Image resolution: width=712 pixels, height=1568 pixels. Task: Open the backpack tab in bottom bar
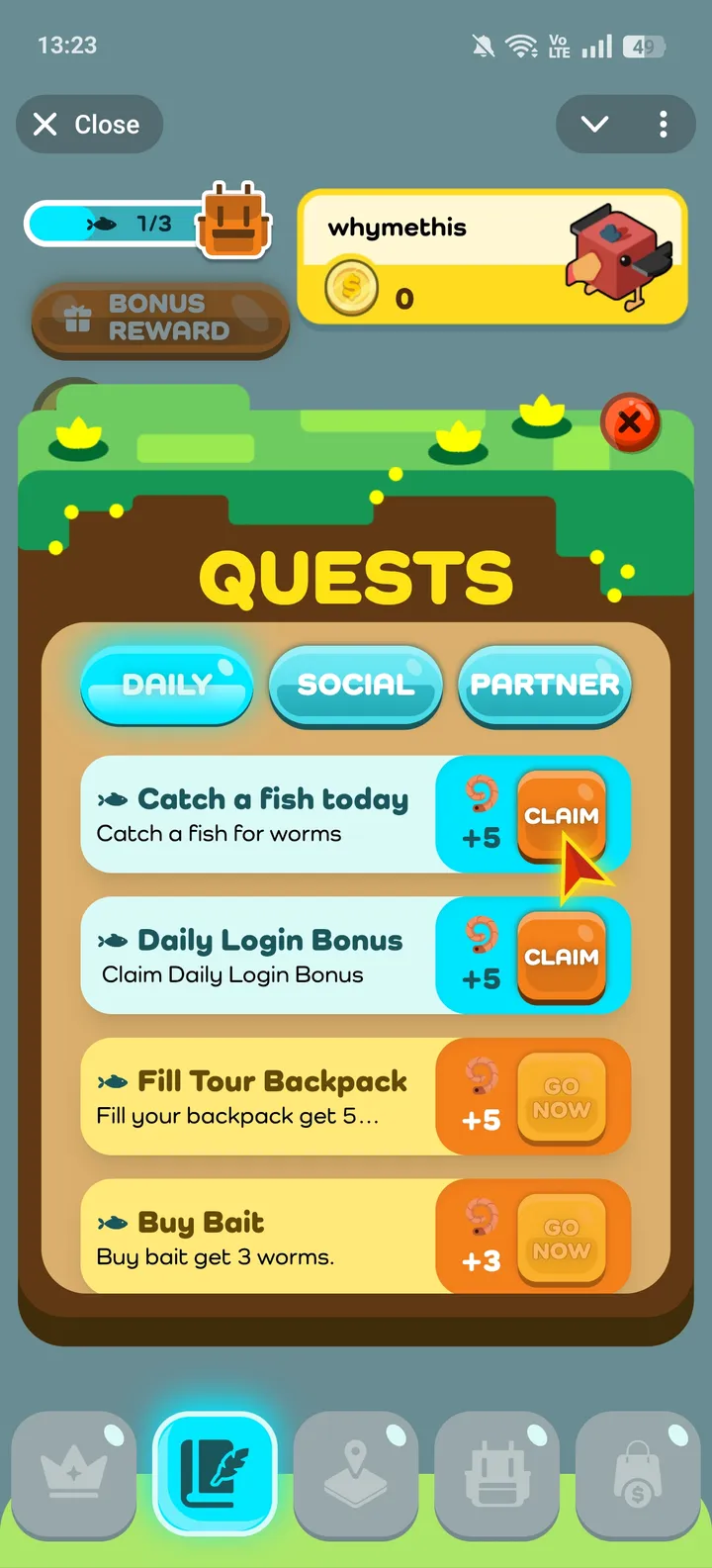(x=497, y=1476)
